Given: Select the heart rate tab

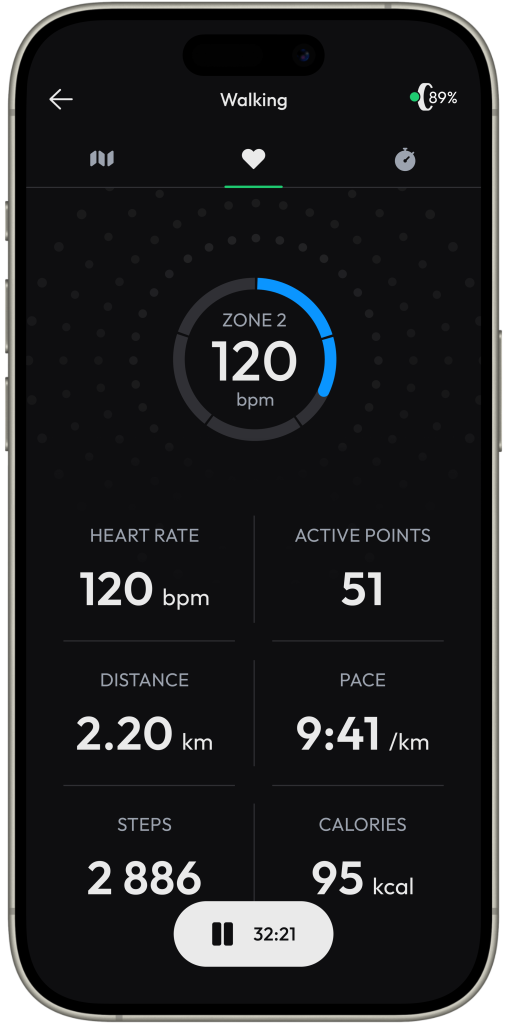Looking at the screenshot, I should pos(254,159).
